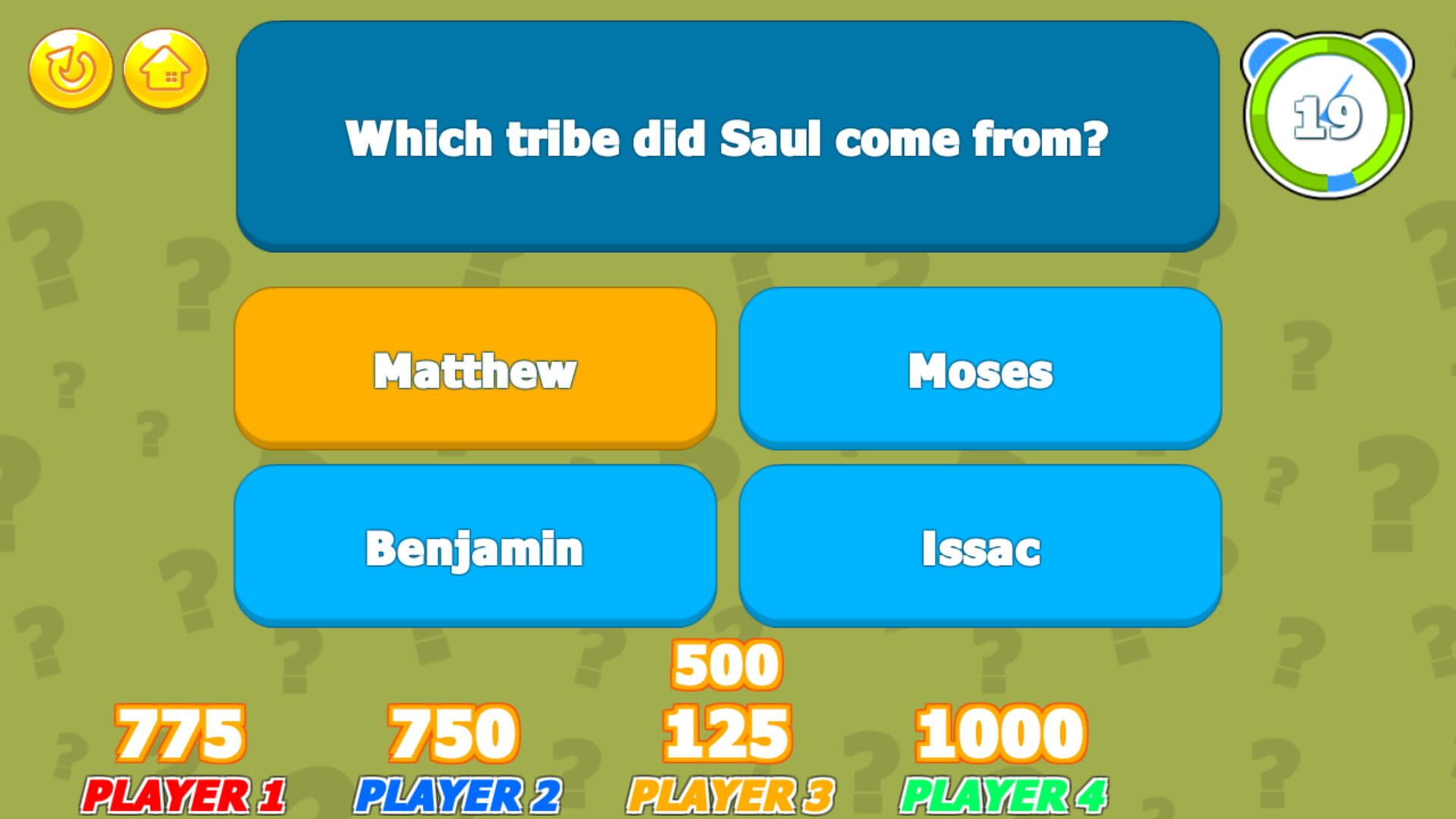Viewport: 1456px width, 819px height.
Task: Select the Matthew answer
Action: point(475,369)
